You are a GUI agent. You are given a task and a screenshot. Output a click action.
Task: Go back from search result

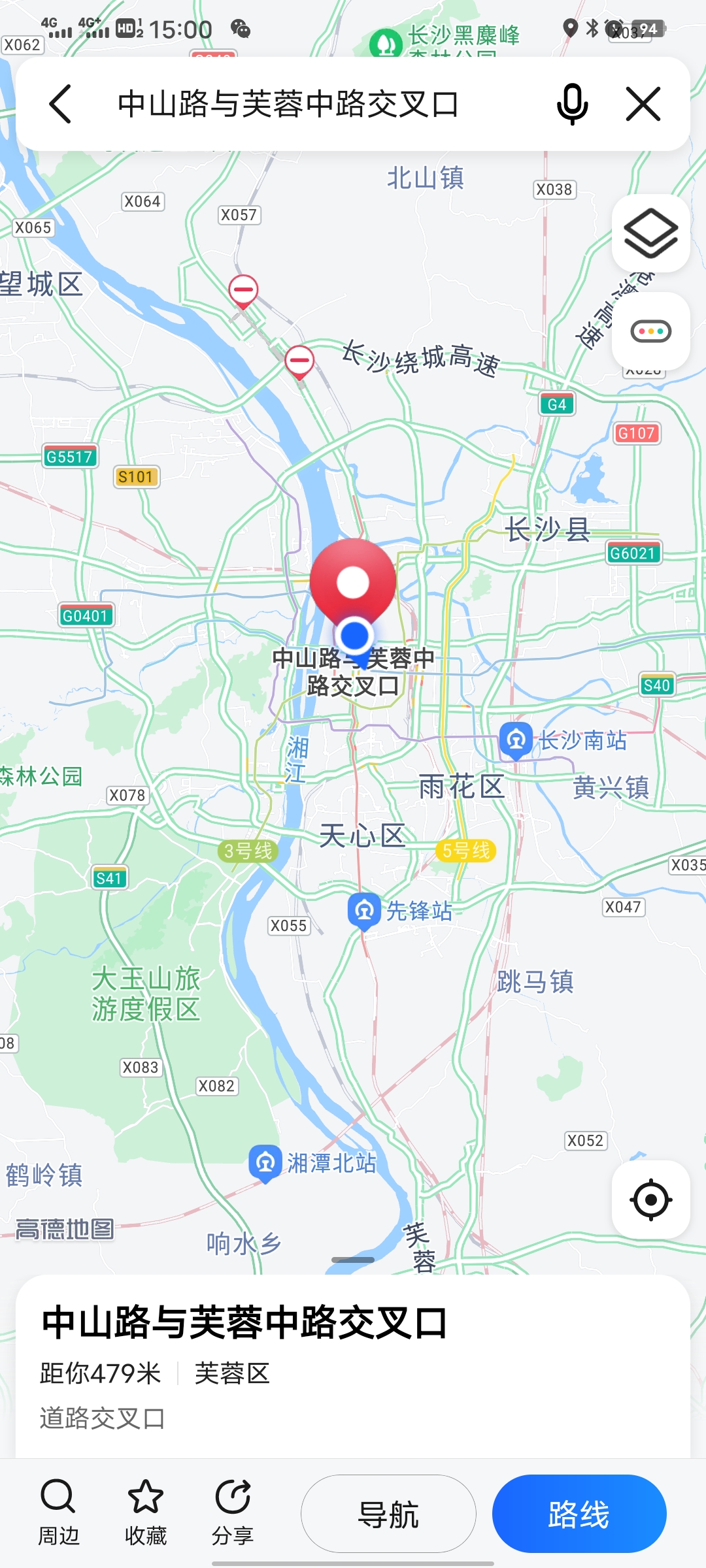point(60,104)
